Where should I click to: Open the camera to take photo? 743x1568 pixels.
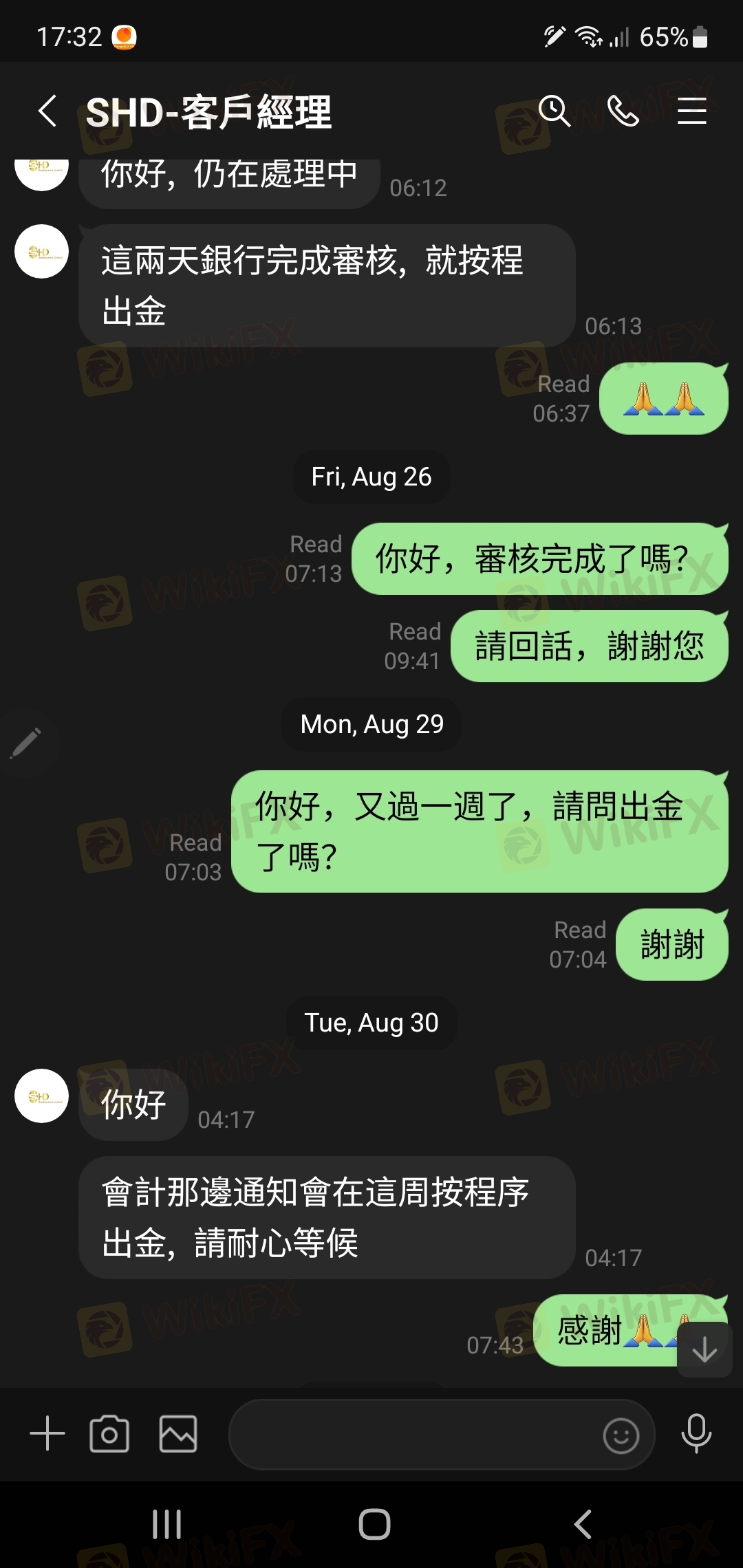109,1434
